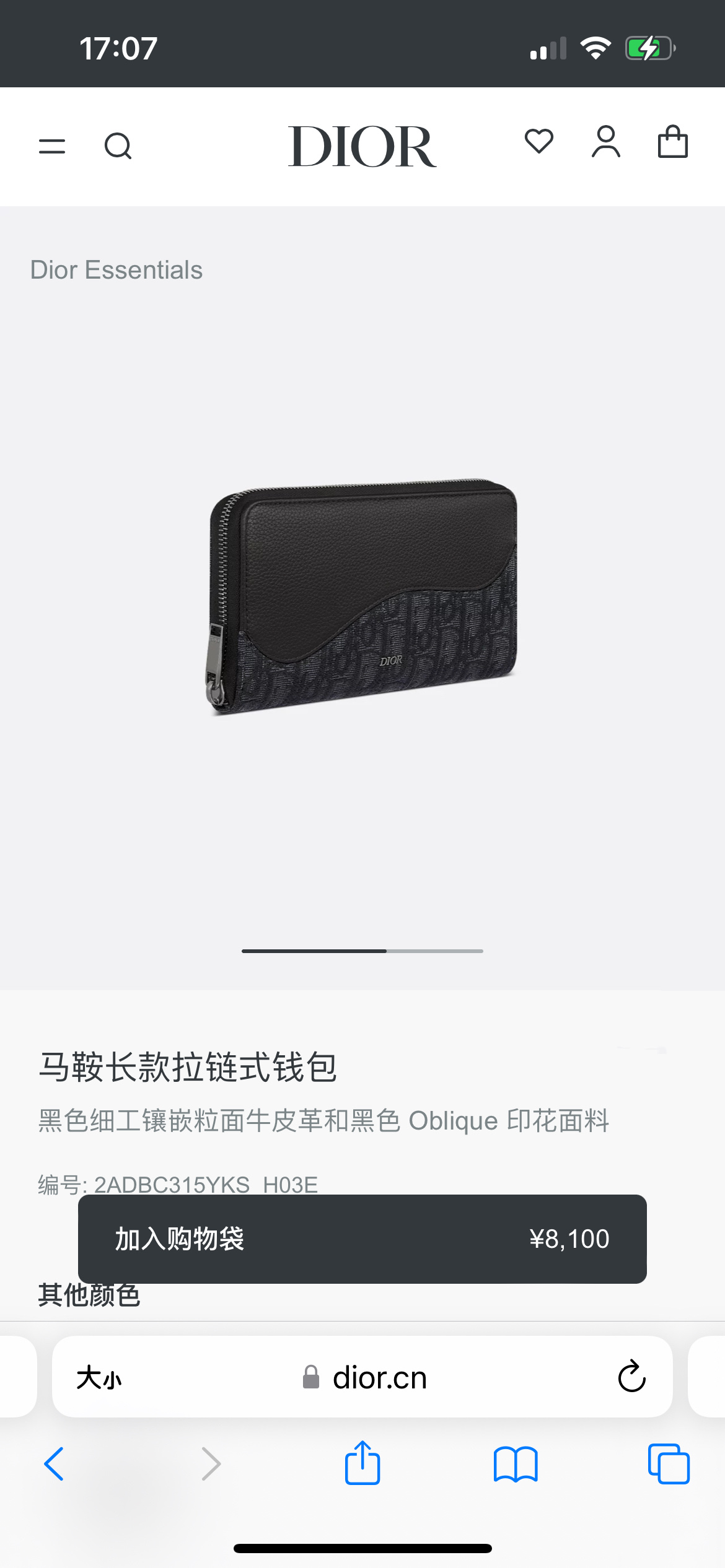This screenshot has height=1568, width=725.
Task: Reload the dior.cn page
Action: (631, 1377)
